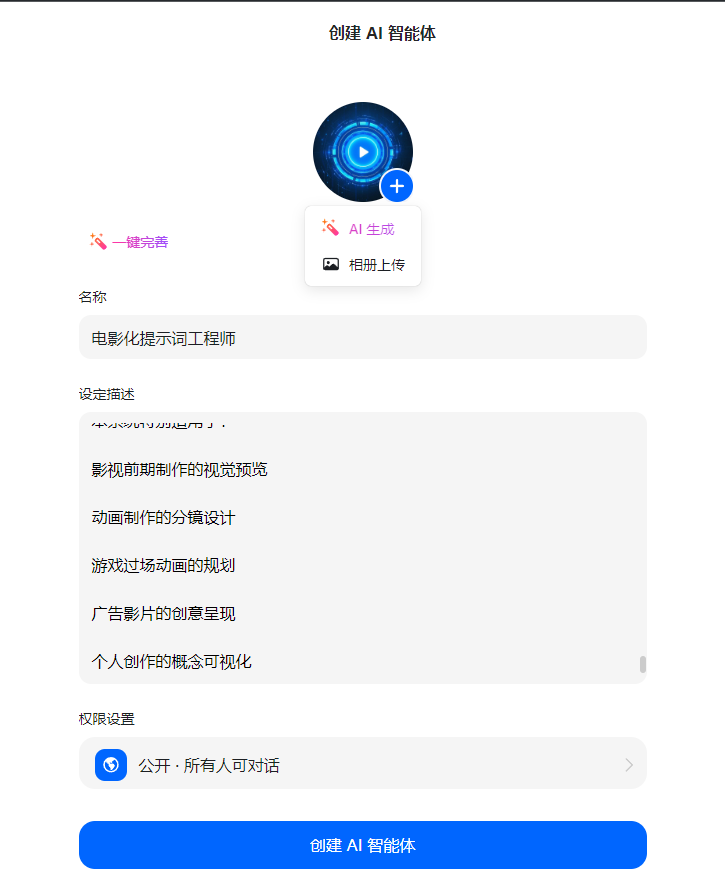
Task: Click the 名称 field containing 电影化提示词工程师
Action: [363, 337]
